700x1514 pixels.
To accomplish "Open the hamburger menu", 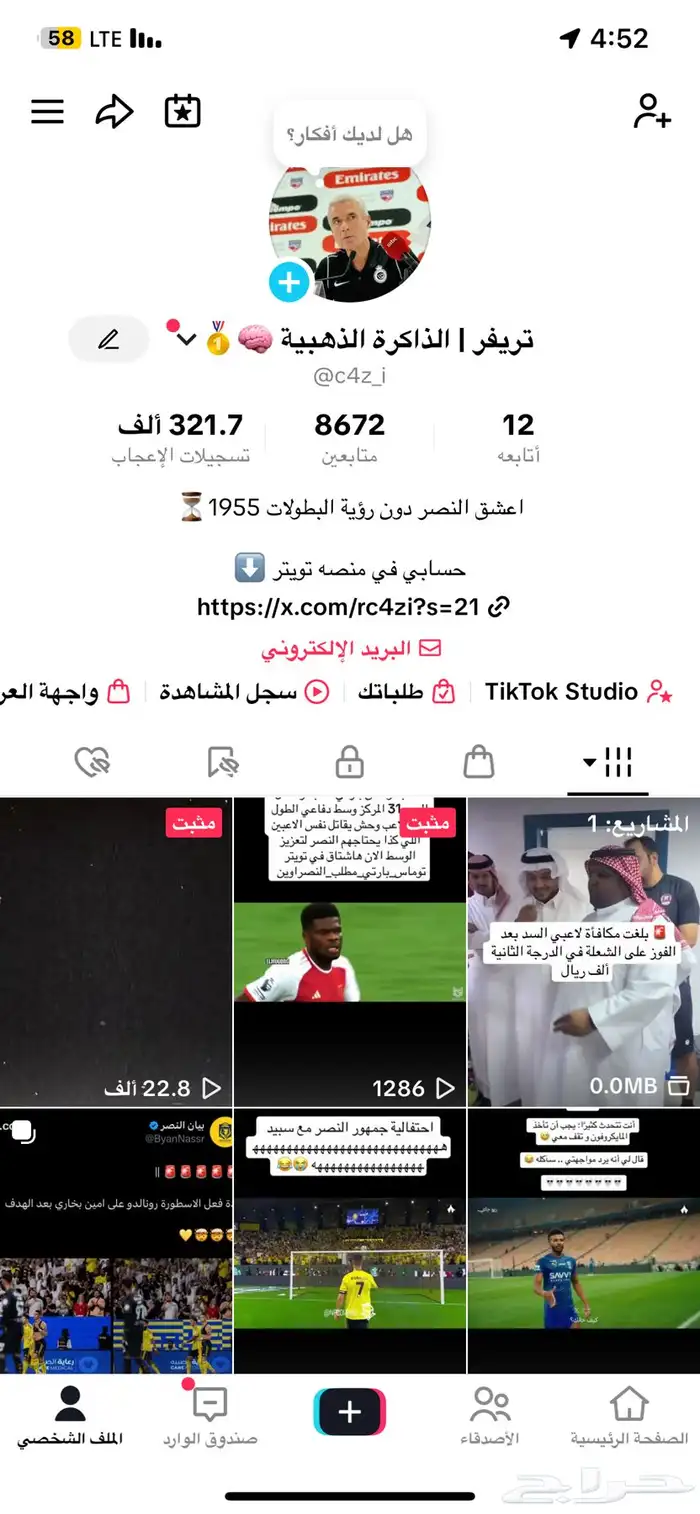I will [47, 111].
